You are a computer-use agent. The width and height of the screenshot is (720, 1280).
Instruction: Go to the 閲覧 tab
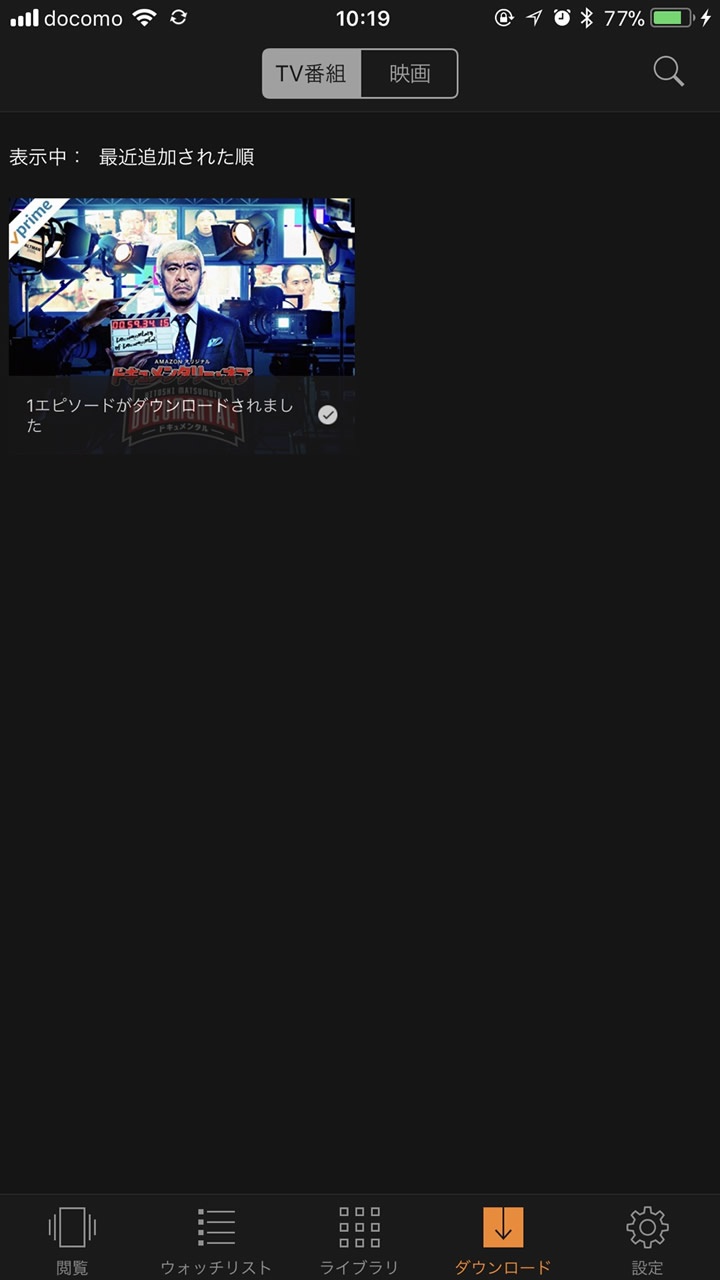pyautogui.click(x=72, y=1238)
